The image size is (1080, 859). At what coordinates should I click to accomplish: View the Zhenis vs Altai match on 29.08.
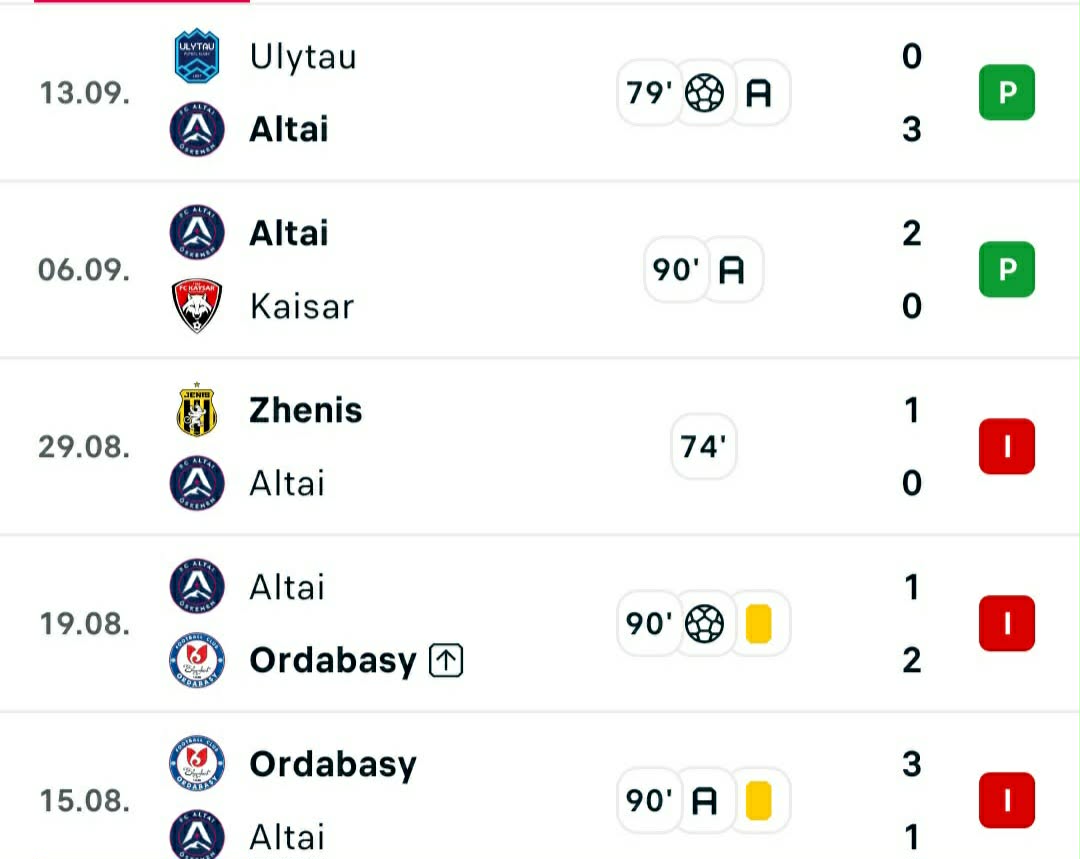tap(540, 446)
